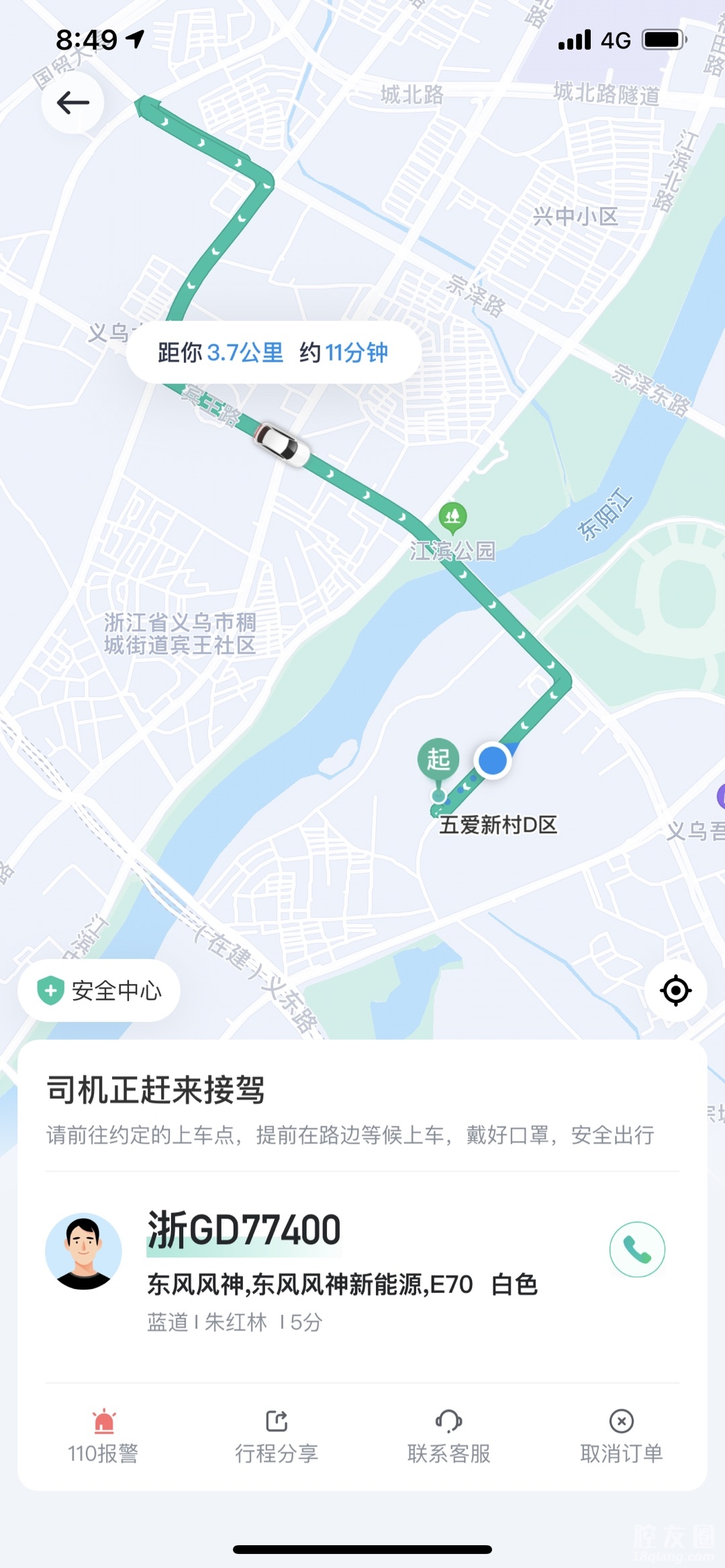Recenter map on my location
Image resolution: width=725 pixels, height=1568 pixels.
click(675, 990)
